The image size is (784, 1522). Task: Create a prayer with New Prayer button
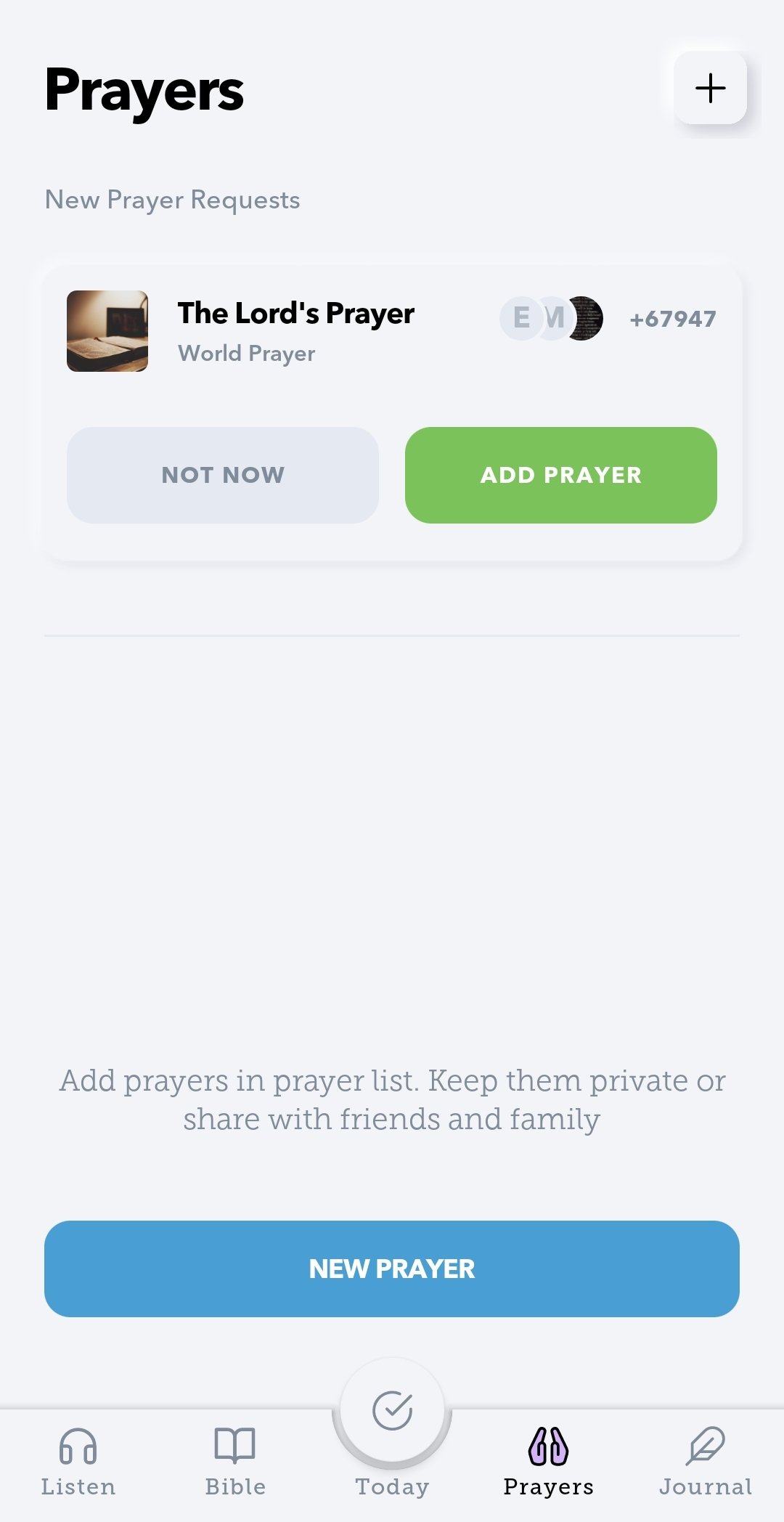392,1269
